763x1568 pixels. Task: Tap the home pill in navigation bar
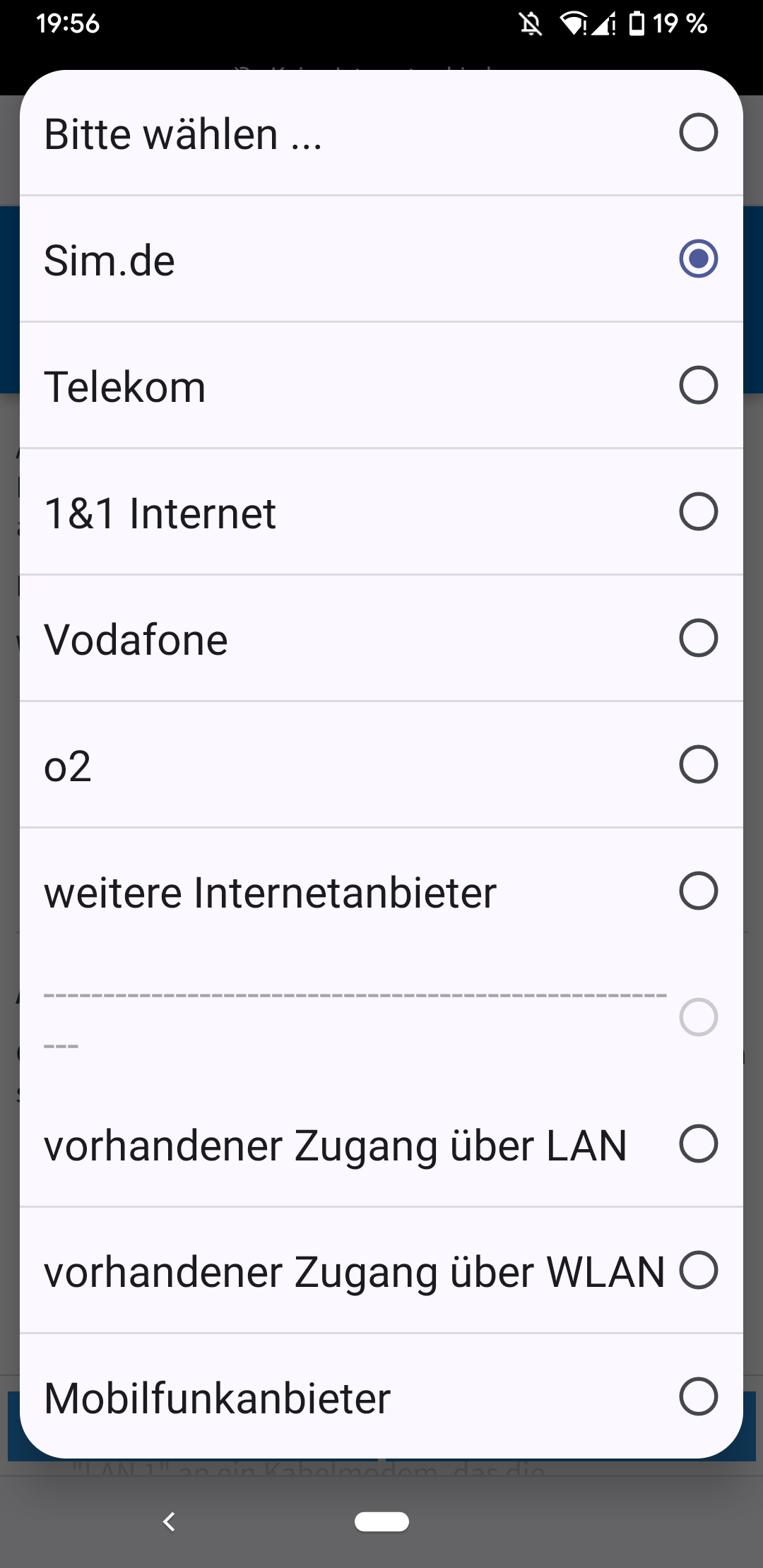(x=381, y=1521)
